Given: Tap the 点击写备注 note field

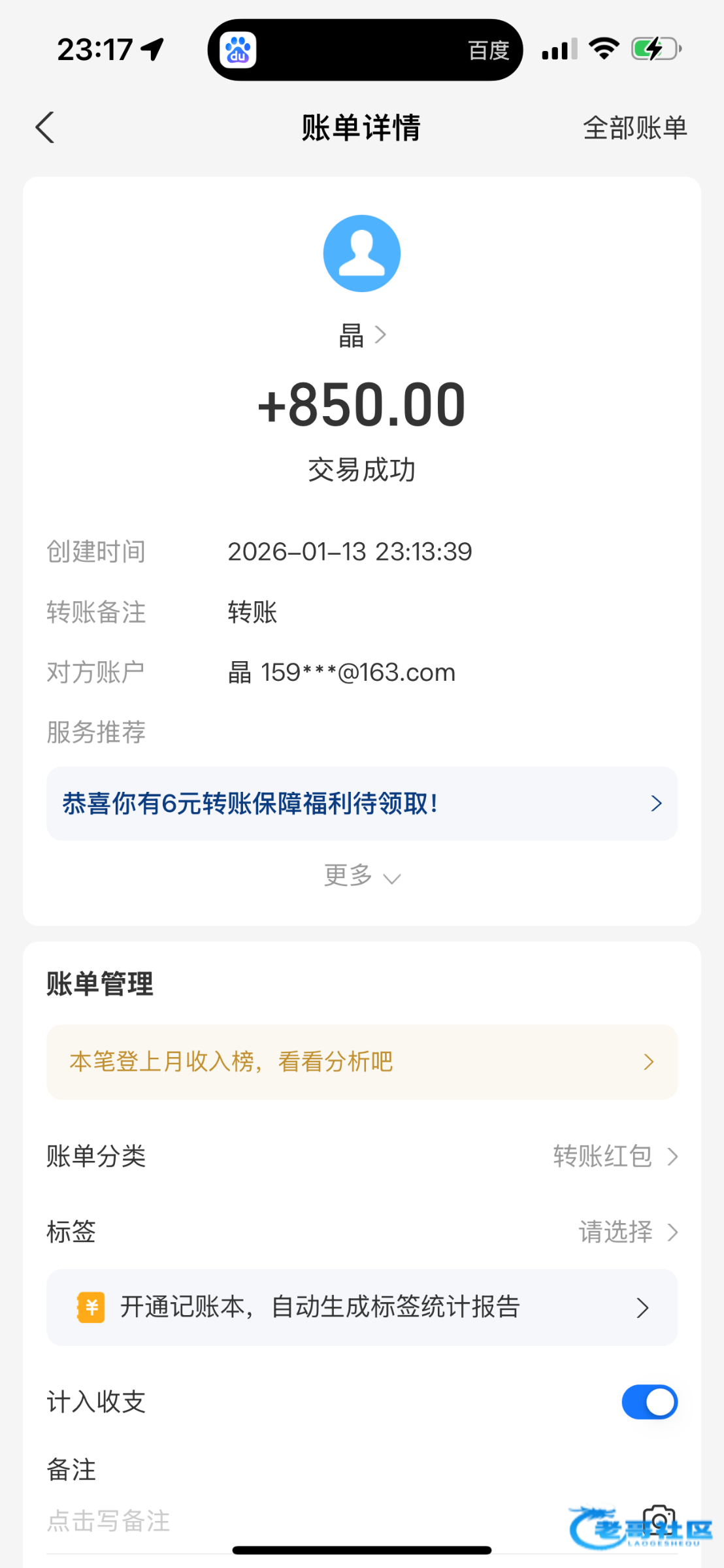Looking at the screenshot, I should point(261,1521).
